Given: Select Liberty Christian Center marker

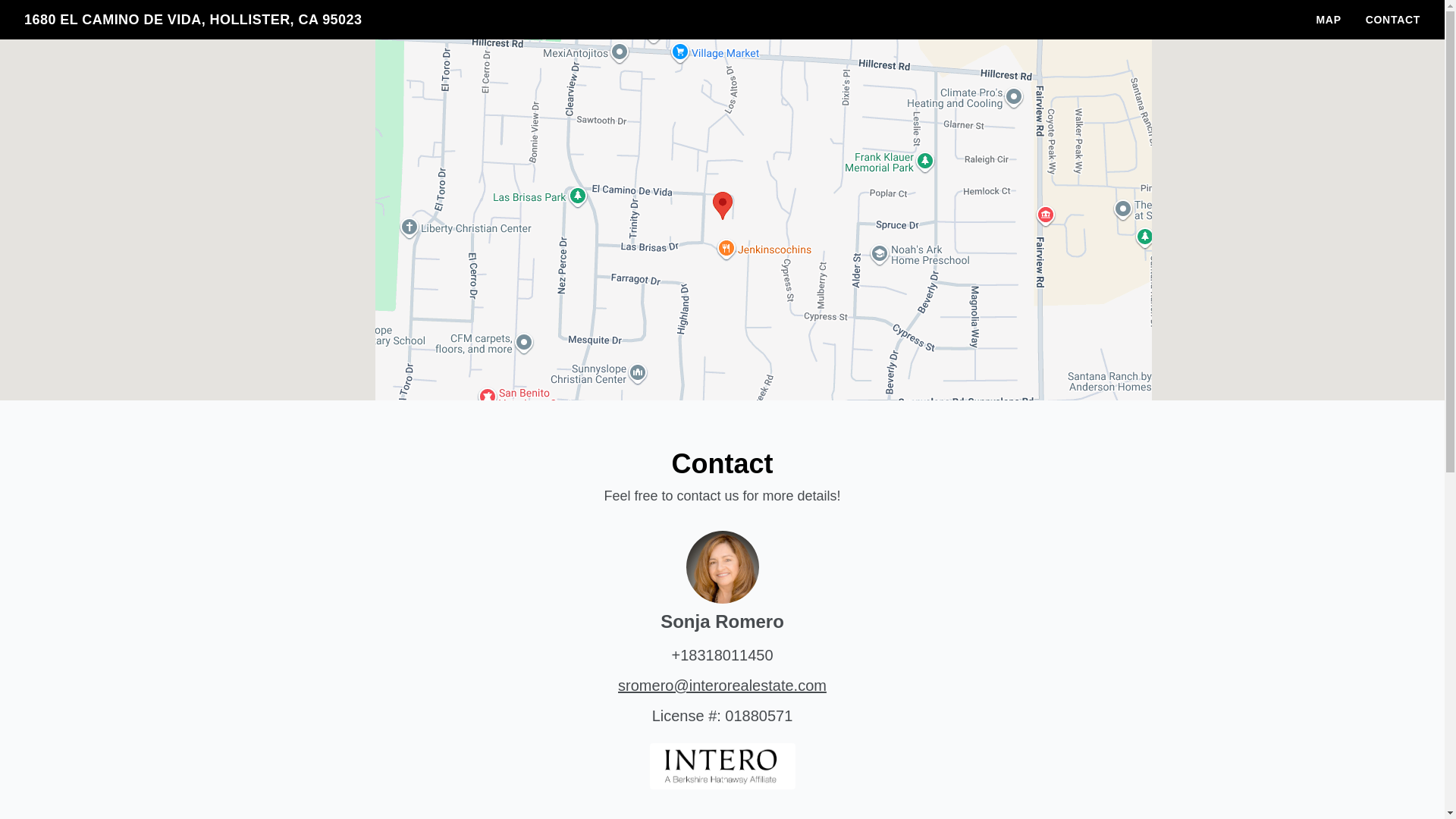Looking at the screenshot, I should point(409,227).
